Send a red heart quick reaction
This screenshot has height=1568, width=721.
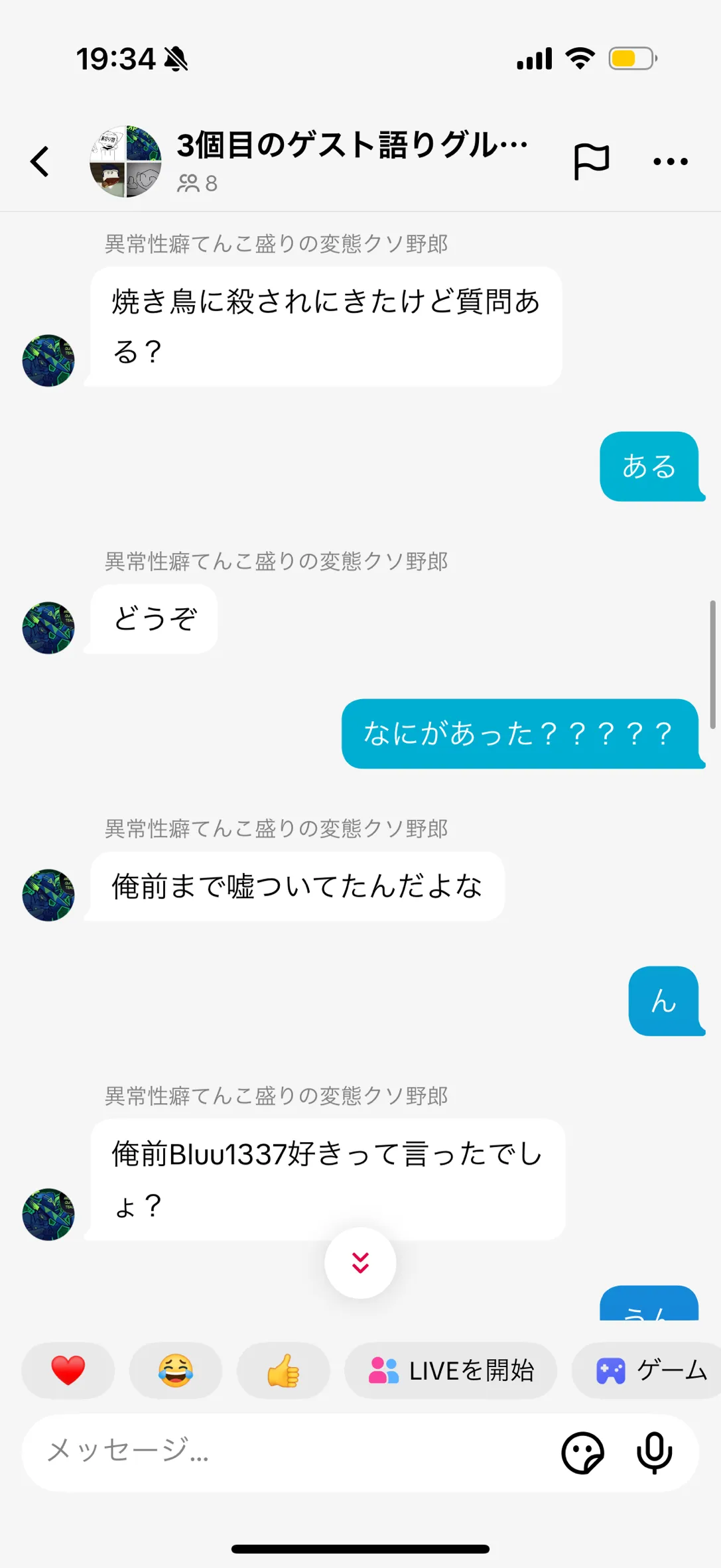[68, 1370]
